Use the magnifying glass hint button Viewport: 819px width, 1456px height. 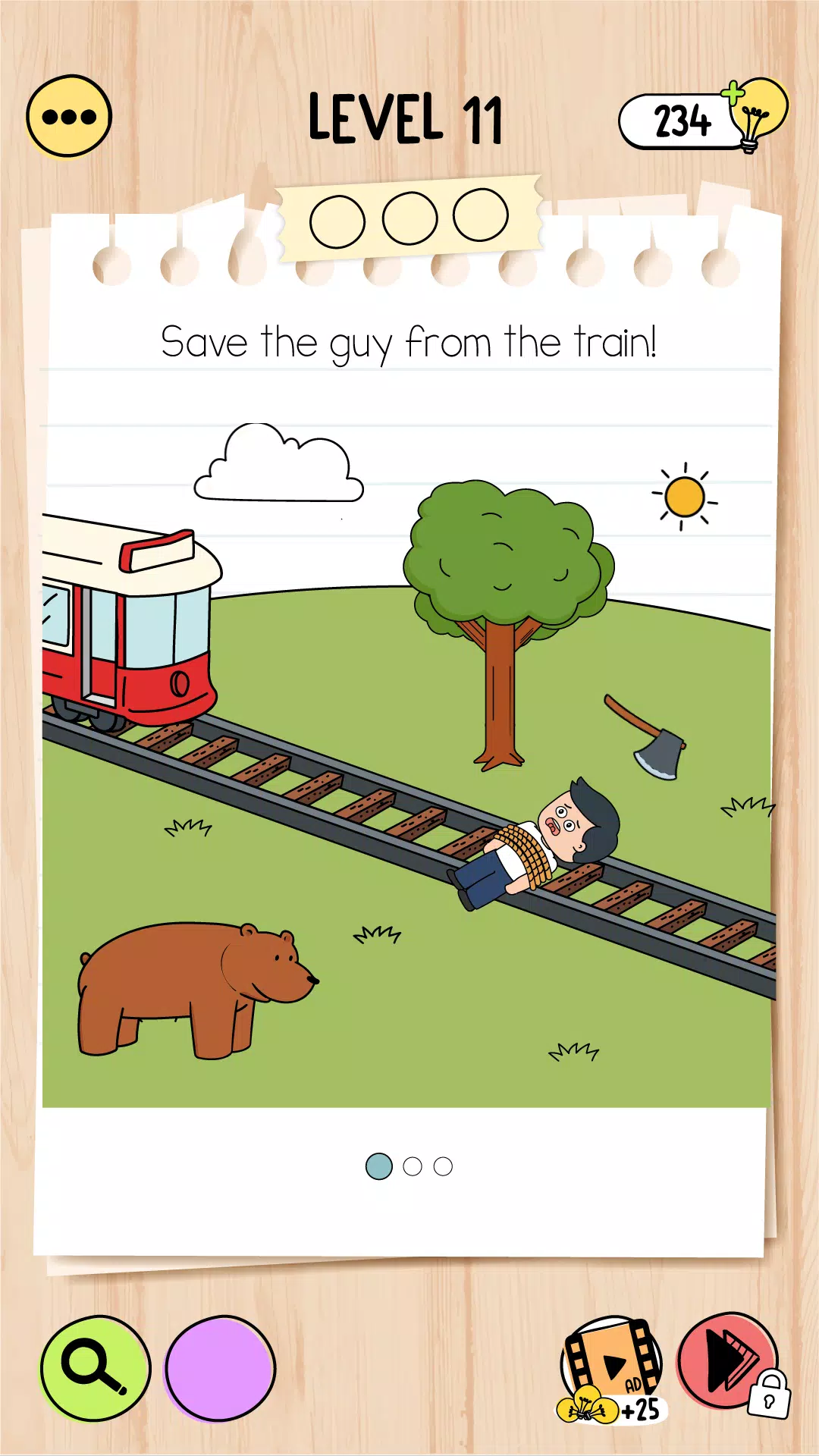click(x=94, y=1368)
